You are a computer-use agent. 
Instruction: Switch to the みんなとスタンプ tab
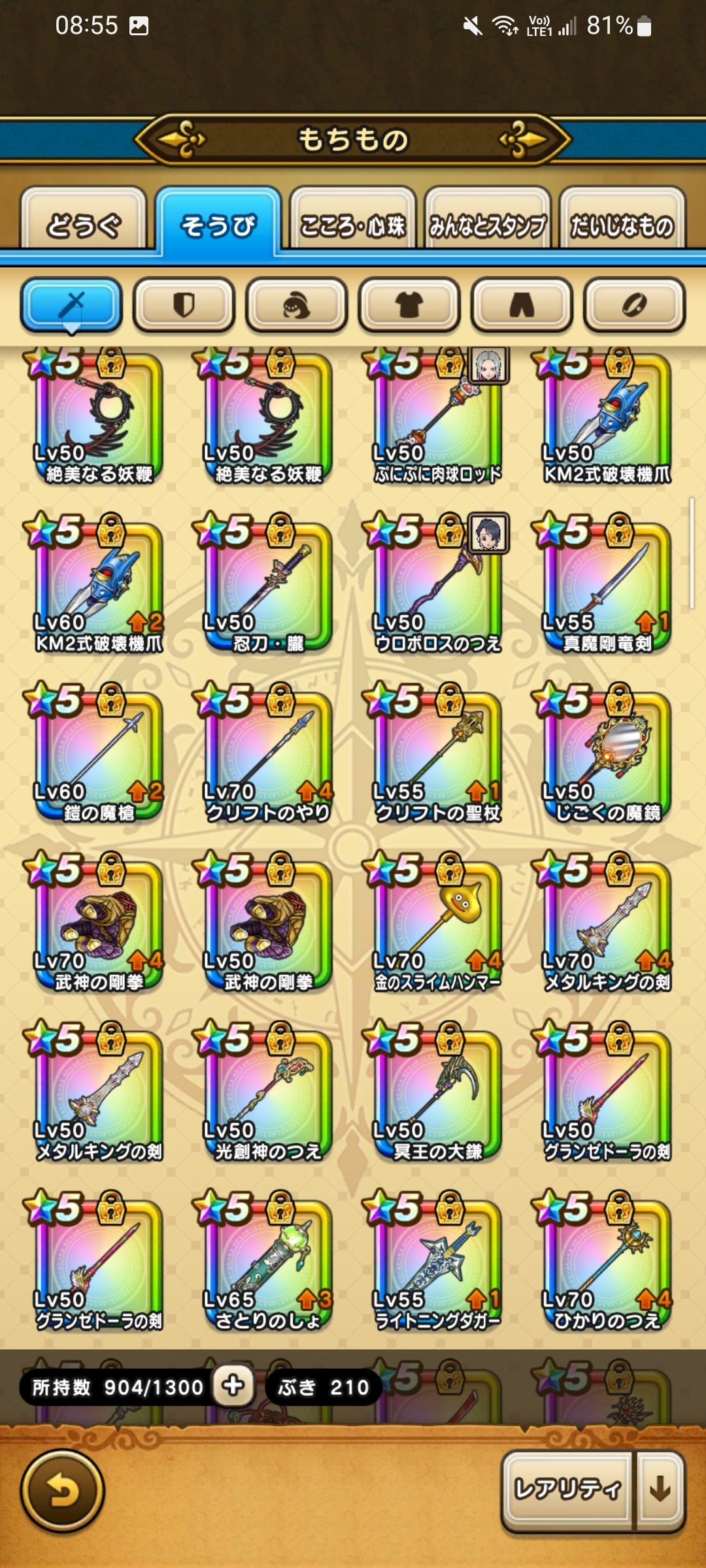click(487, 225)
